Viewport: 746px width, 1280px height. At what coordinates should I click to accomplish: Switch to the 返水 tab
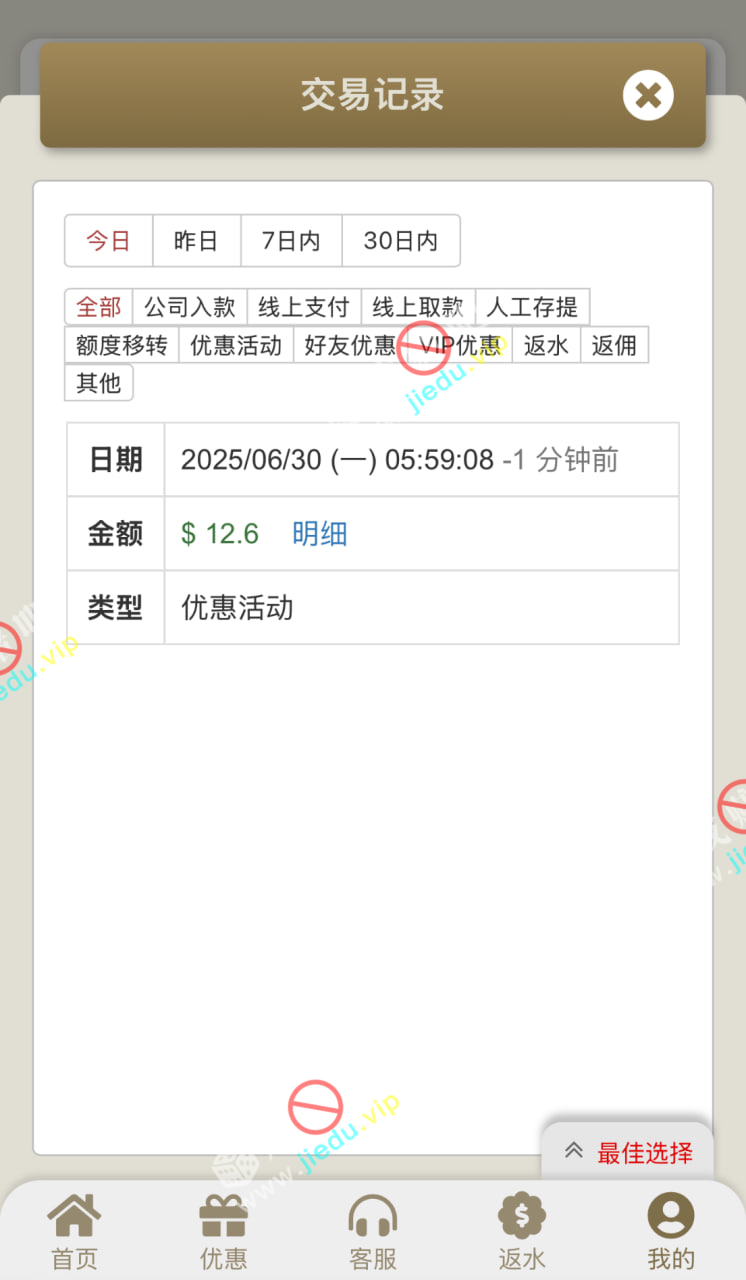[x=522, y=1232]
